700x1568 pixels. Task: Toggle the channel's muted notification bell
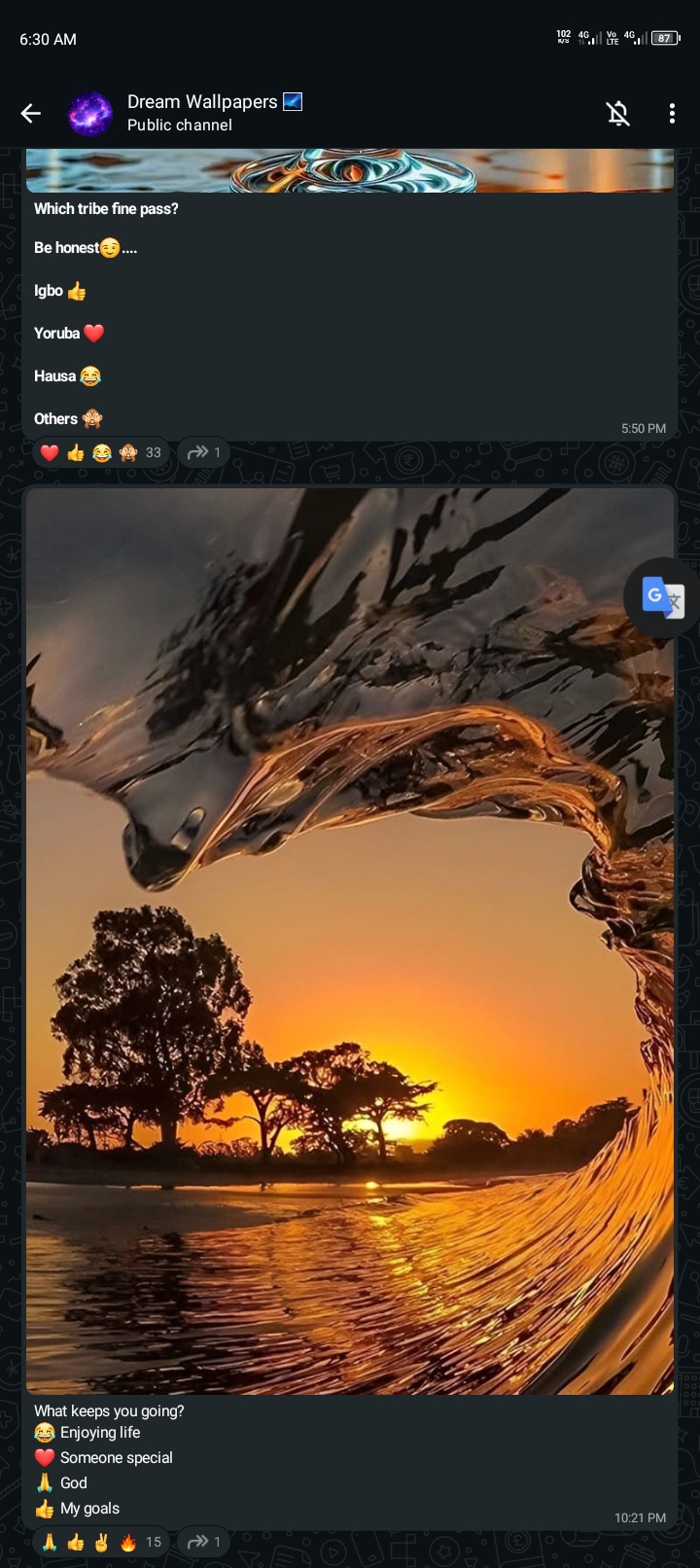pyautogui.click(x=618, y=114)
